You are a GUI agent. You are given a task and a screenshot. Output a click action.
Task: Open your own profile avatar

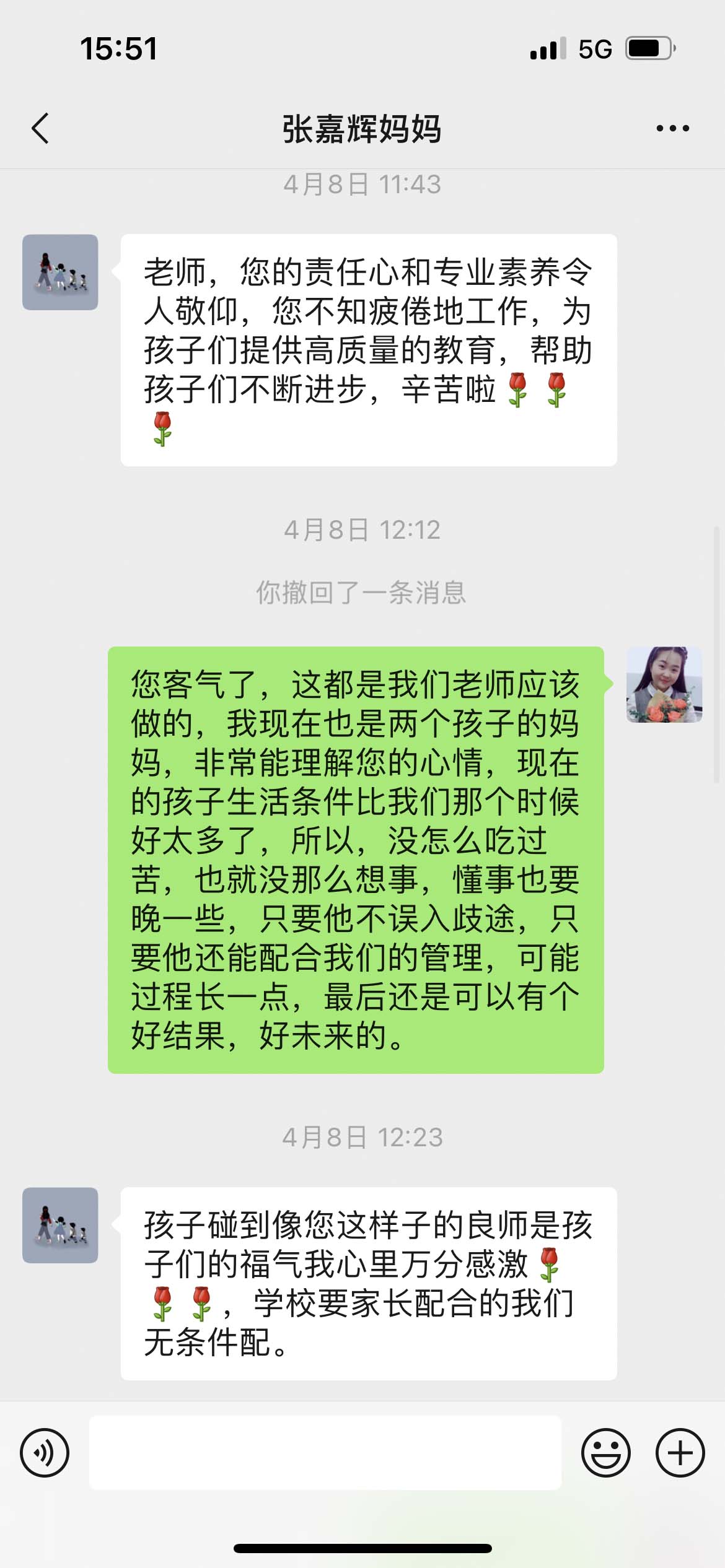tap(664, 685)
